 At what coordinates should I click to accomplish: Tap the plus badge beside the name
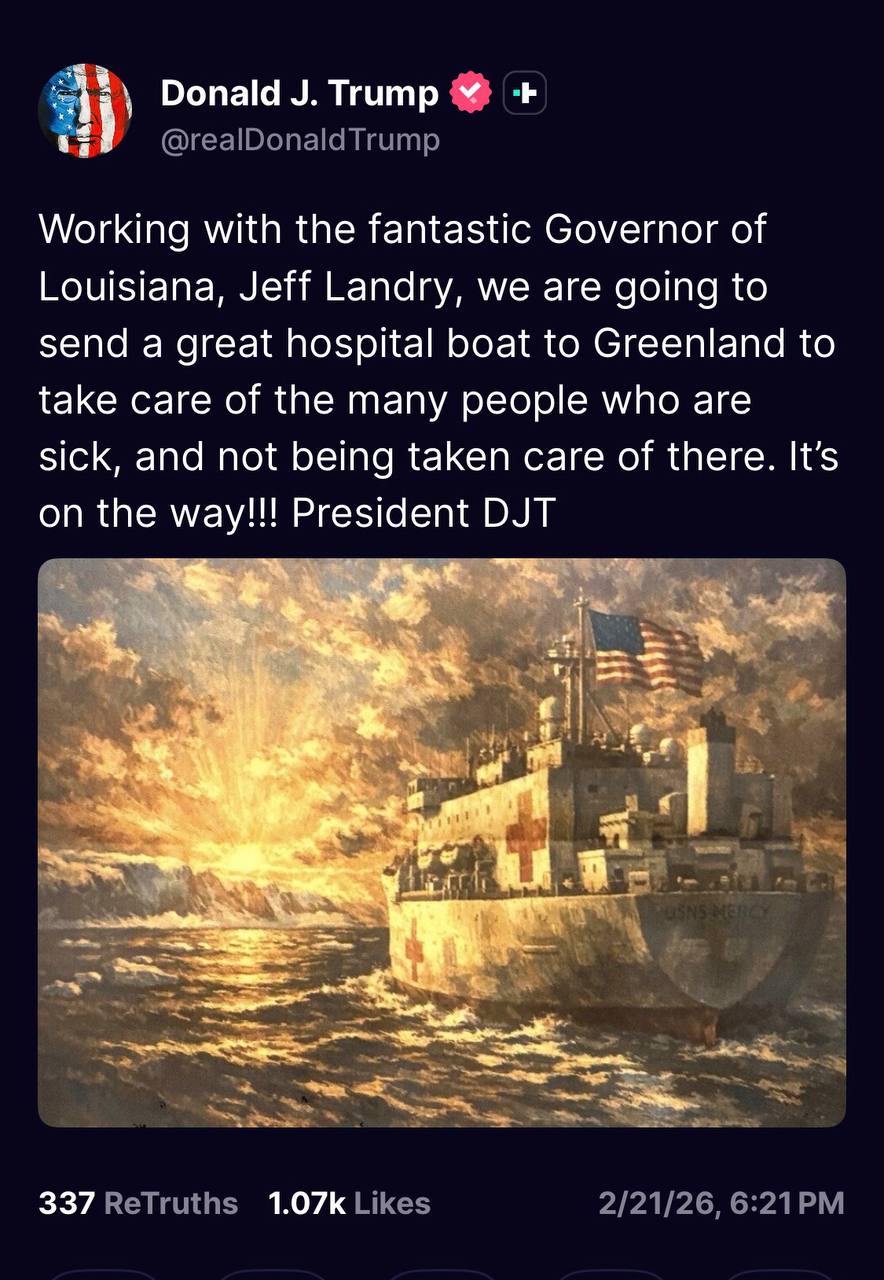tap(524, 94)
